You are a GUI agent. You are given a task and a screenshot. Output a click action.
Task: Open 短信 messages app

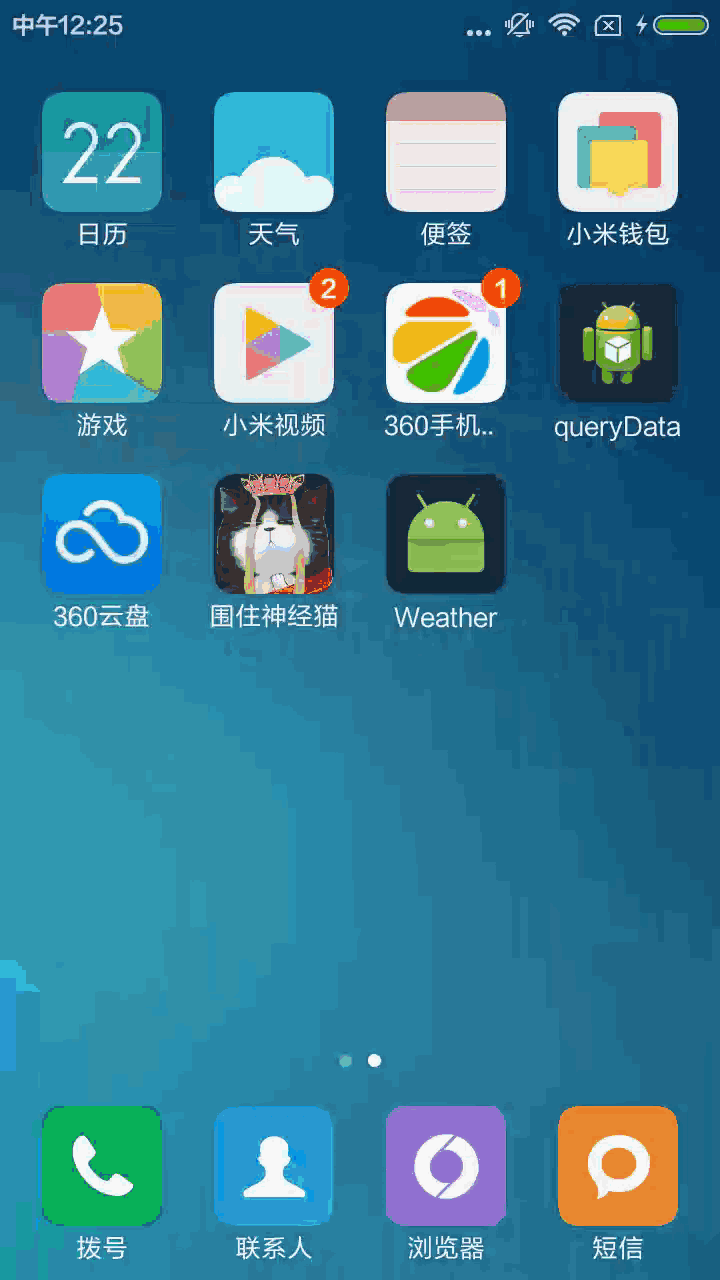pos(618,1166)
